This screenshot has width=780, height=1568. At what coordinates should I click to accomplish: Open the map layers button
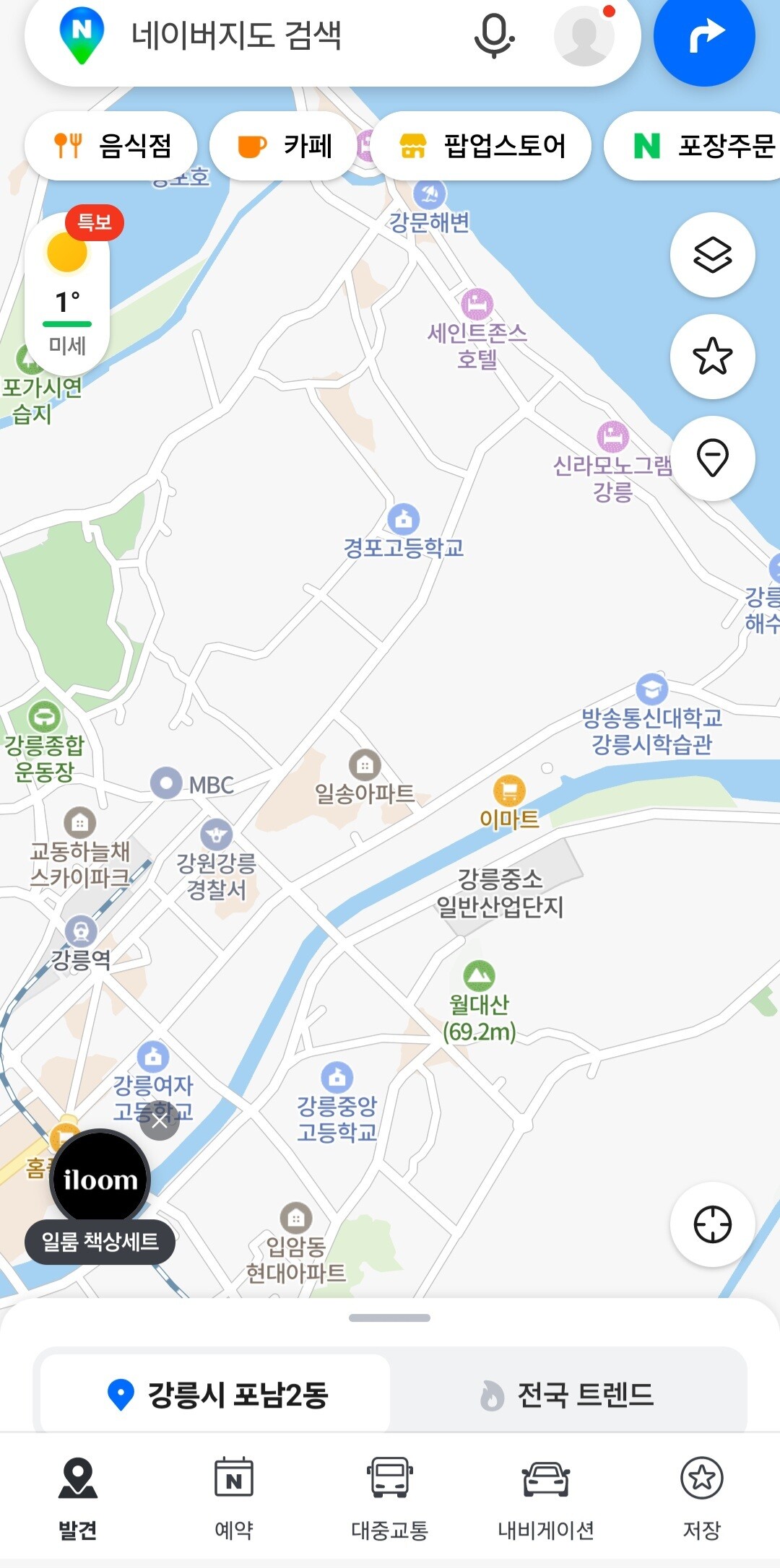click(712, 255)
